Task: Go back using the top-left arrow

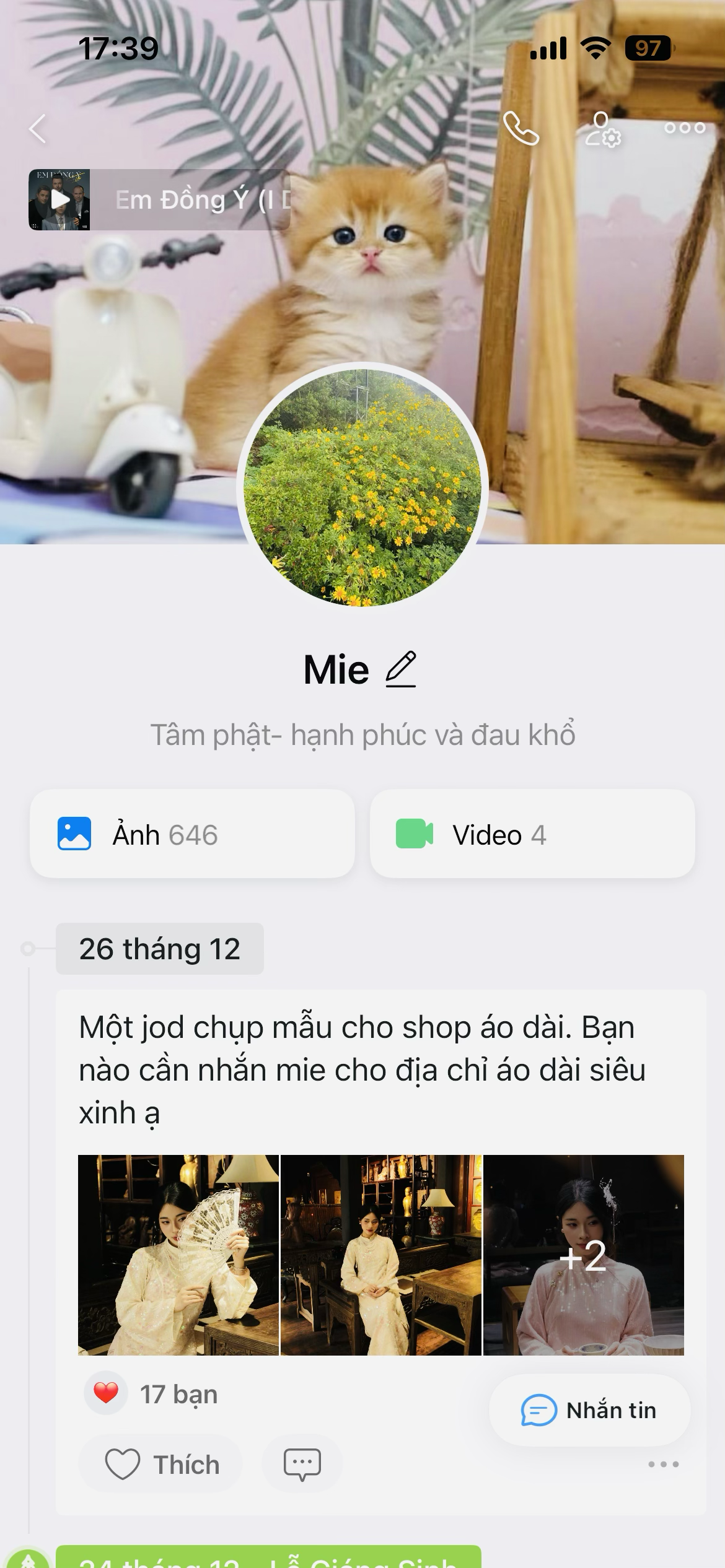Action: click(38, 129)
